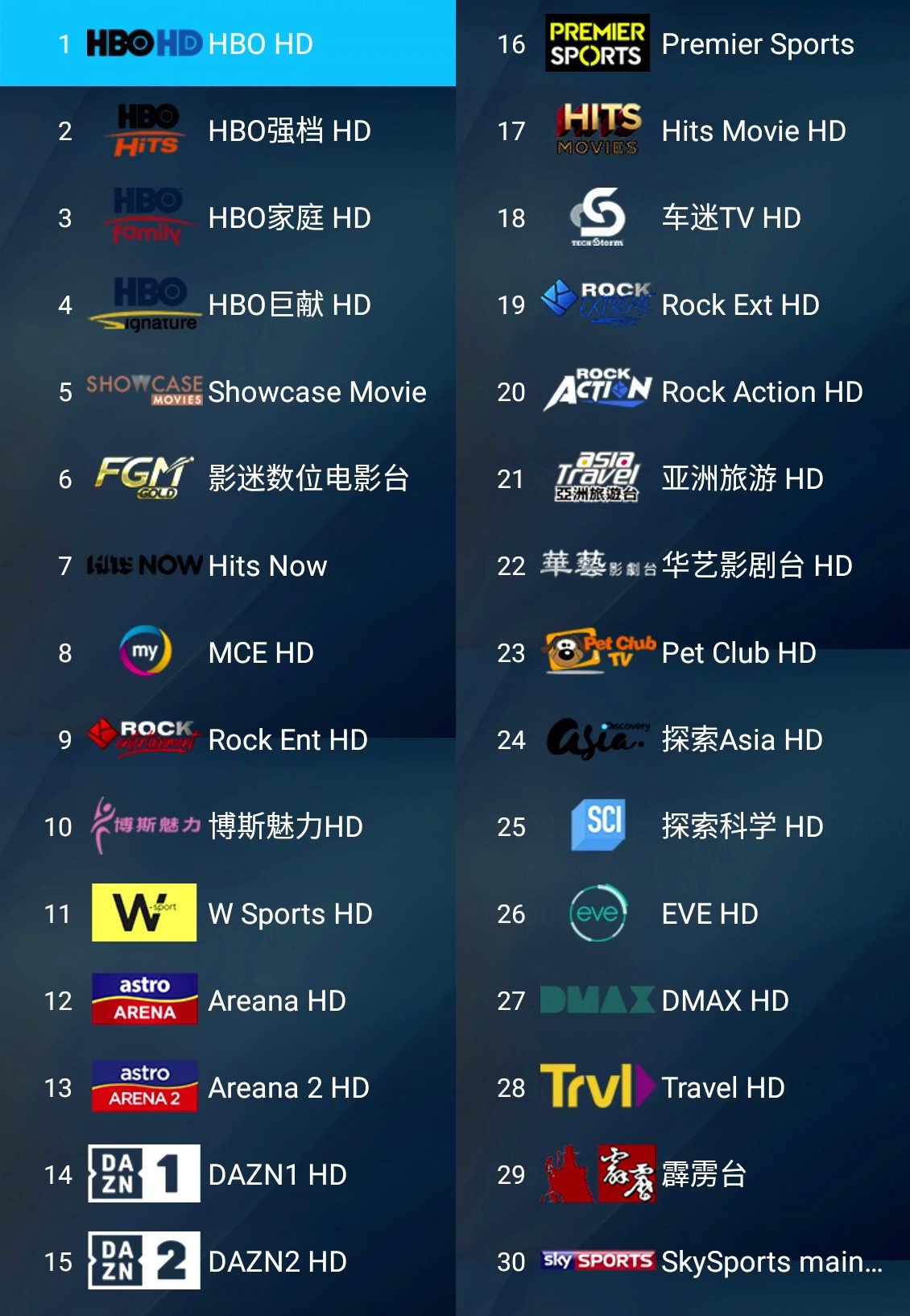
Task: Open DMAX HD channel
Action: 683,1000
